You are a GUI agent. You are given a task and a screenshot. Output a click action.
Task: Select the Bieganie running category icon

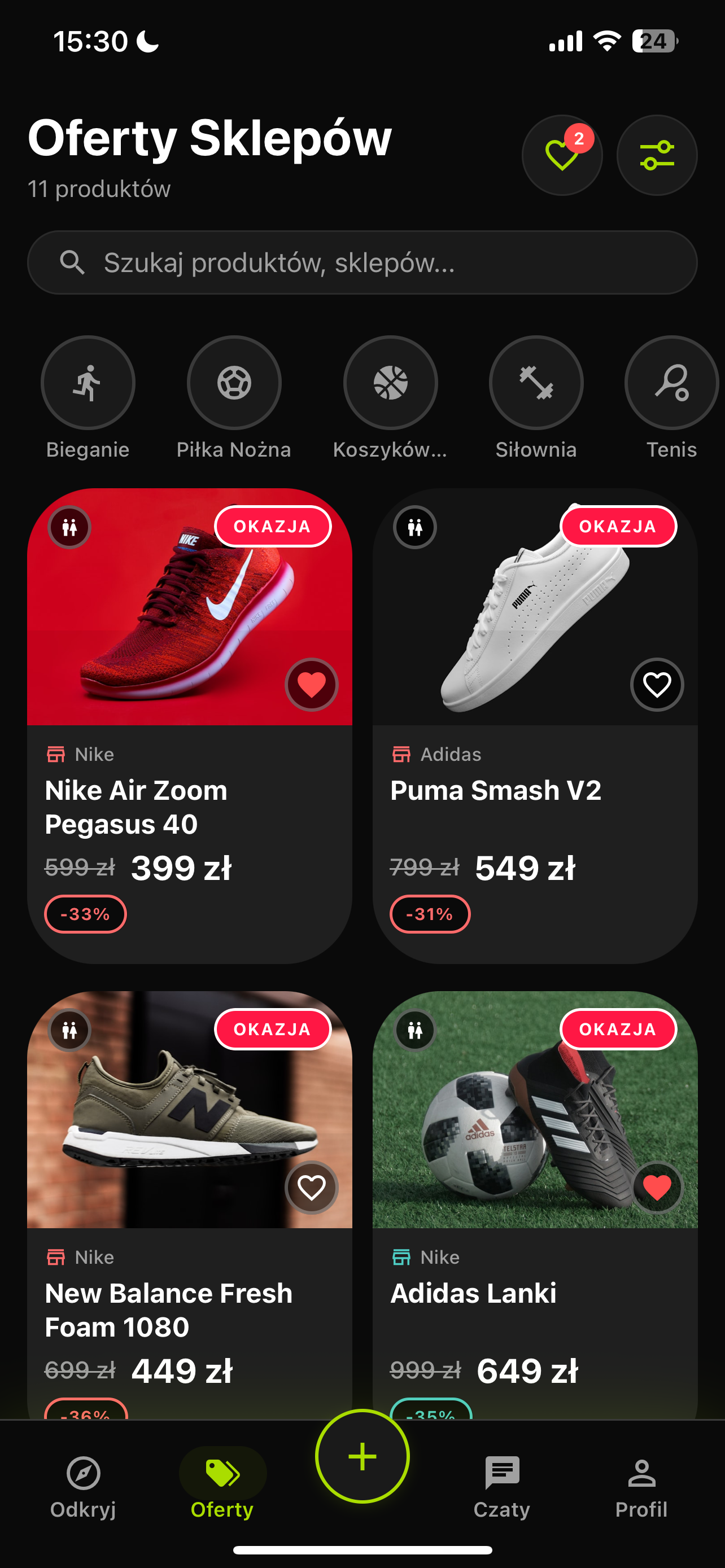click(x=88, y=382)
